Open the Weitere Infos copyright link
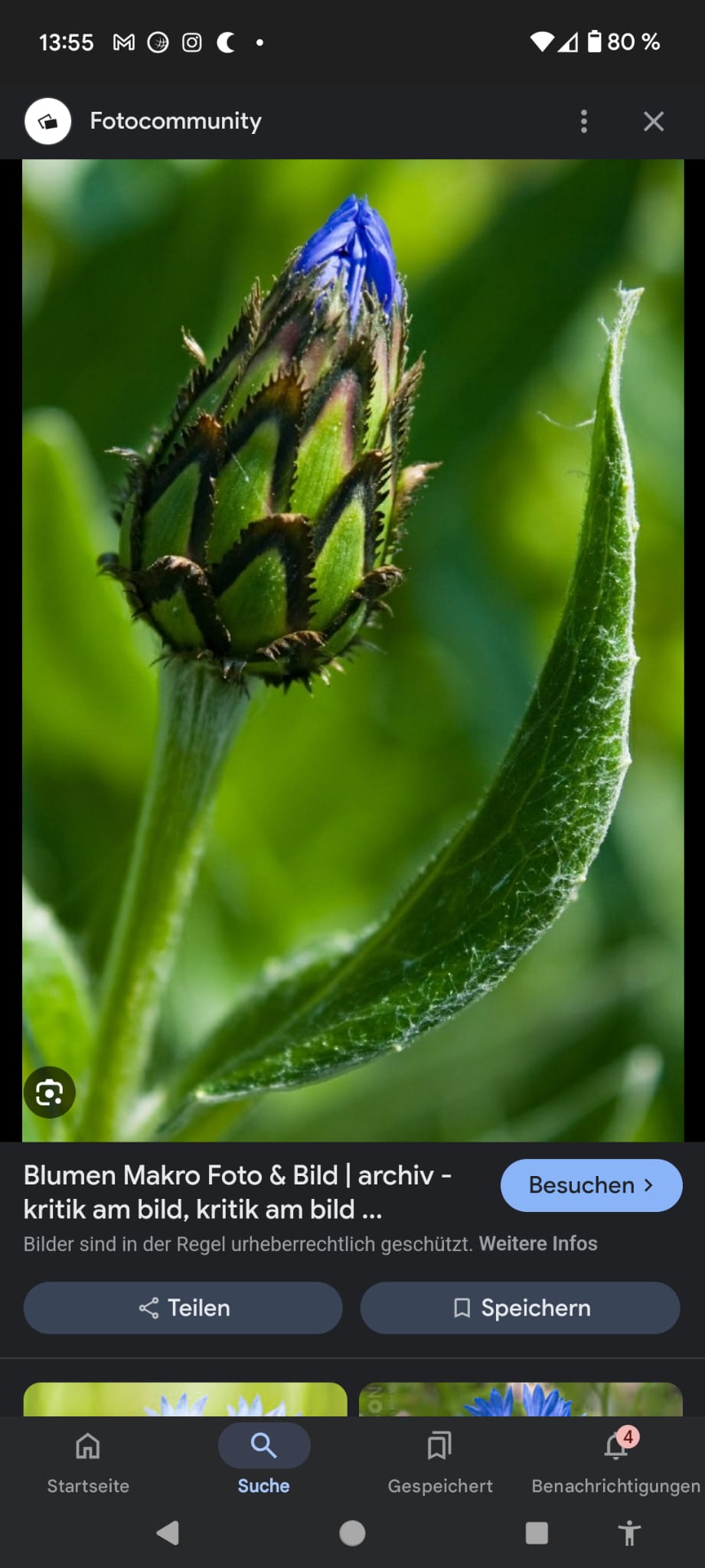Screen dimensions: 705x1568 click(x=538, y=1243)
